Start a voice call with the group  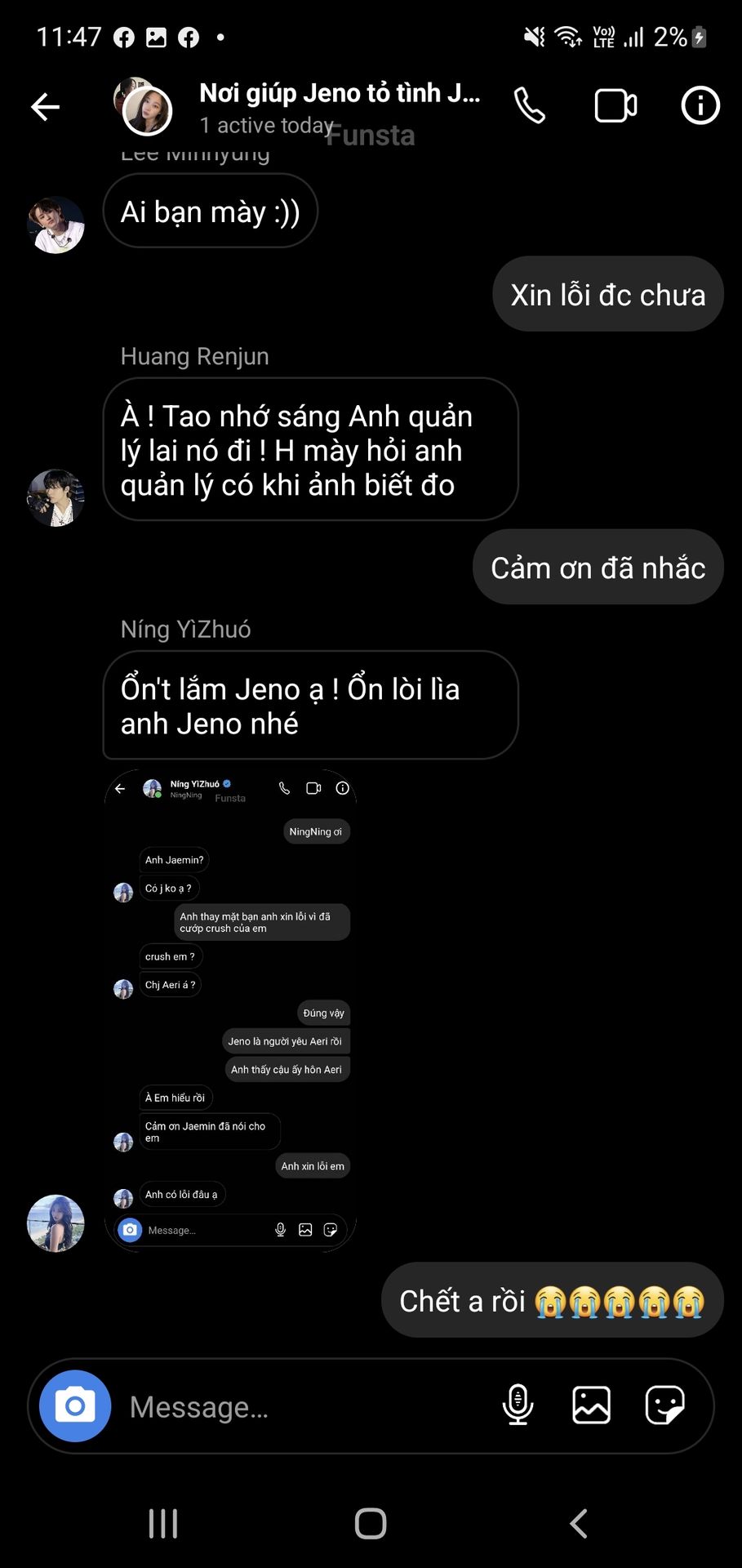(x=529, y=106)
